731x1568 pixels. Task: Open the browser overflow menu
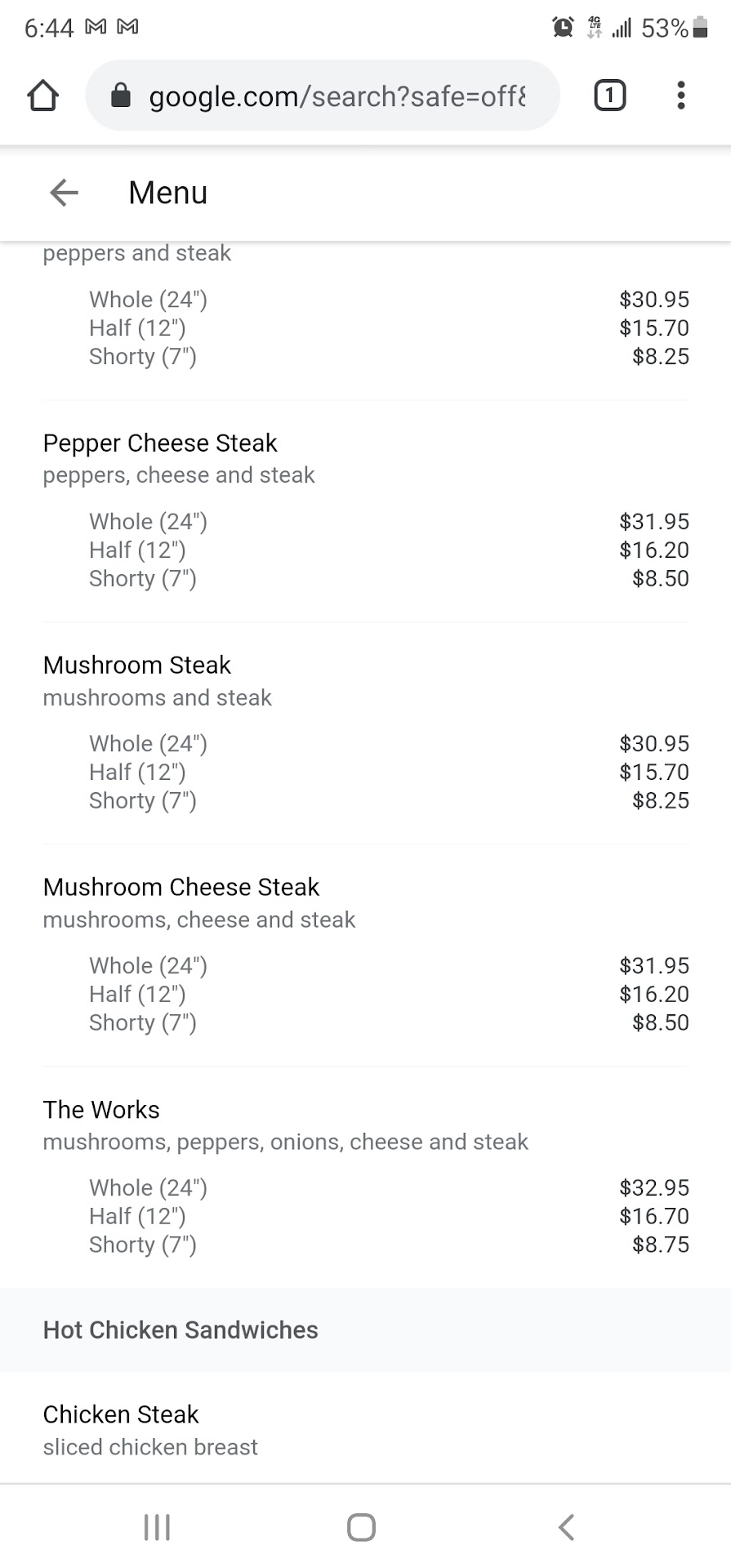(x=680, y=96)
